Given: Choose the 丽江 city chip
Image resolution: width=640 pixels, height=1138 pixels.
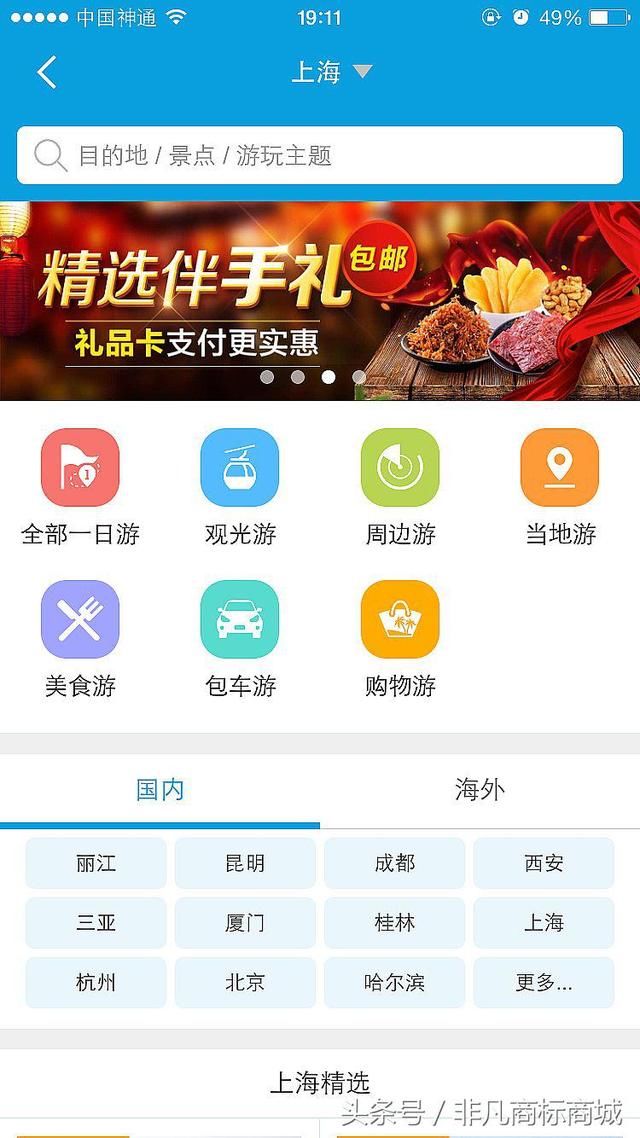Looking at the screenshot, I should 96,863.
